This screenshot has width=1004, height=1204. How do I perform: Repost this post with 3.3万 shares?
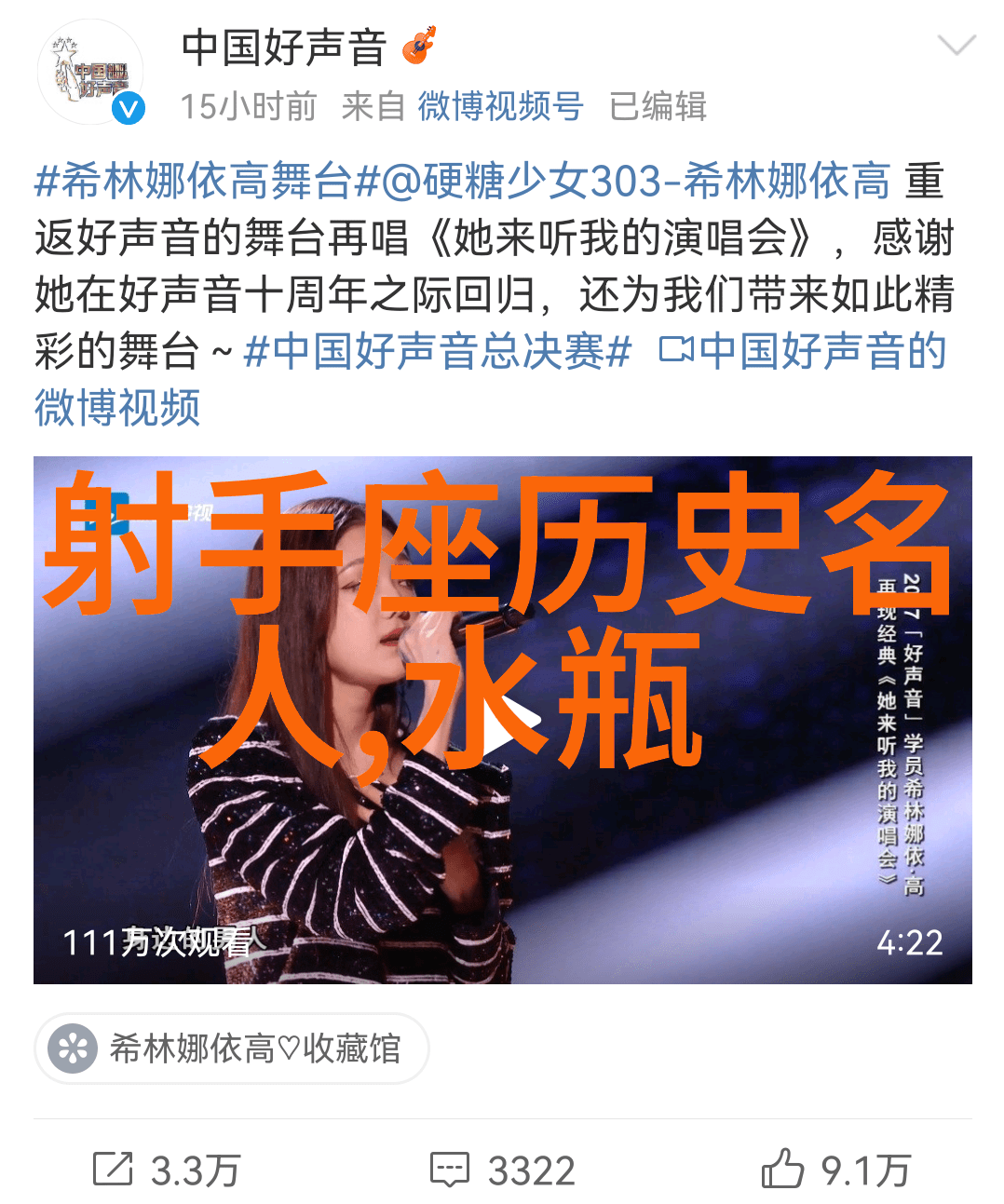coord(168,1170)
